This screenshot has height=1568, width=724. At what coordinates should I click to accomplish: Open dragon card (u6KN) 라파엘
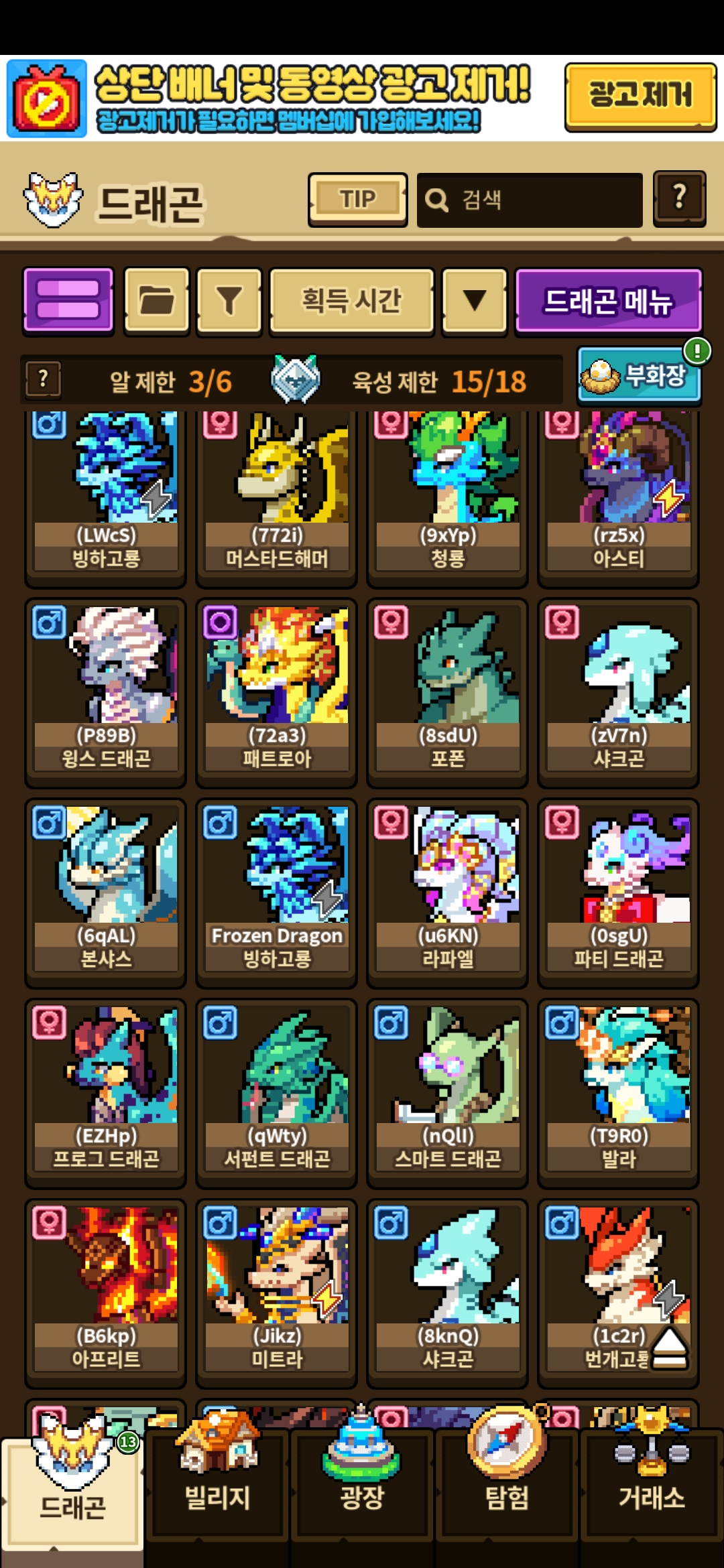click(x=448, y=893)
